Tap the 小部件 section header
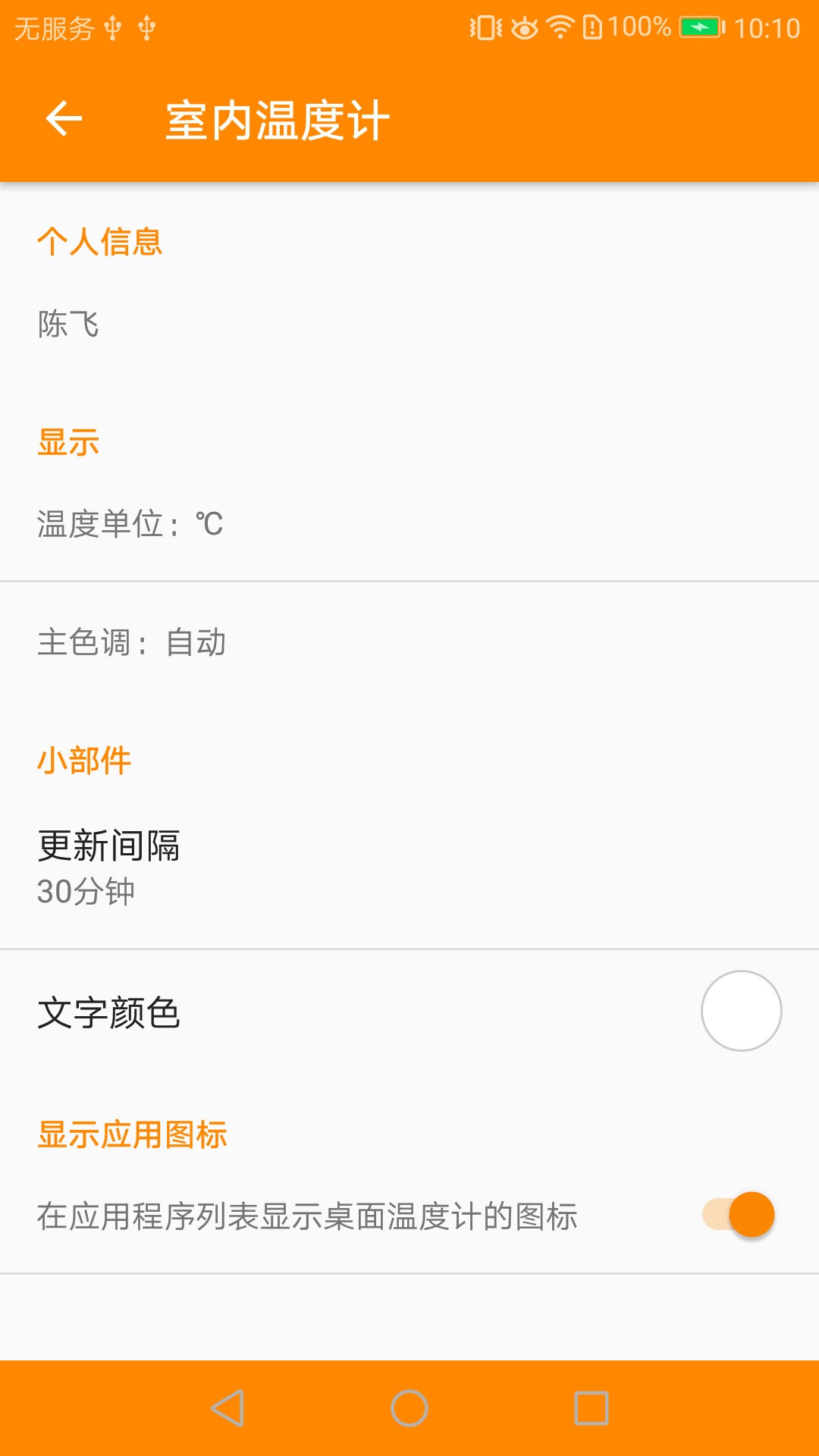The height and width of the screenshot is (1456, 819). click(x=83, y=758)
